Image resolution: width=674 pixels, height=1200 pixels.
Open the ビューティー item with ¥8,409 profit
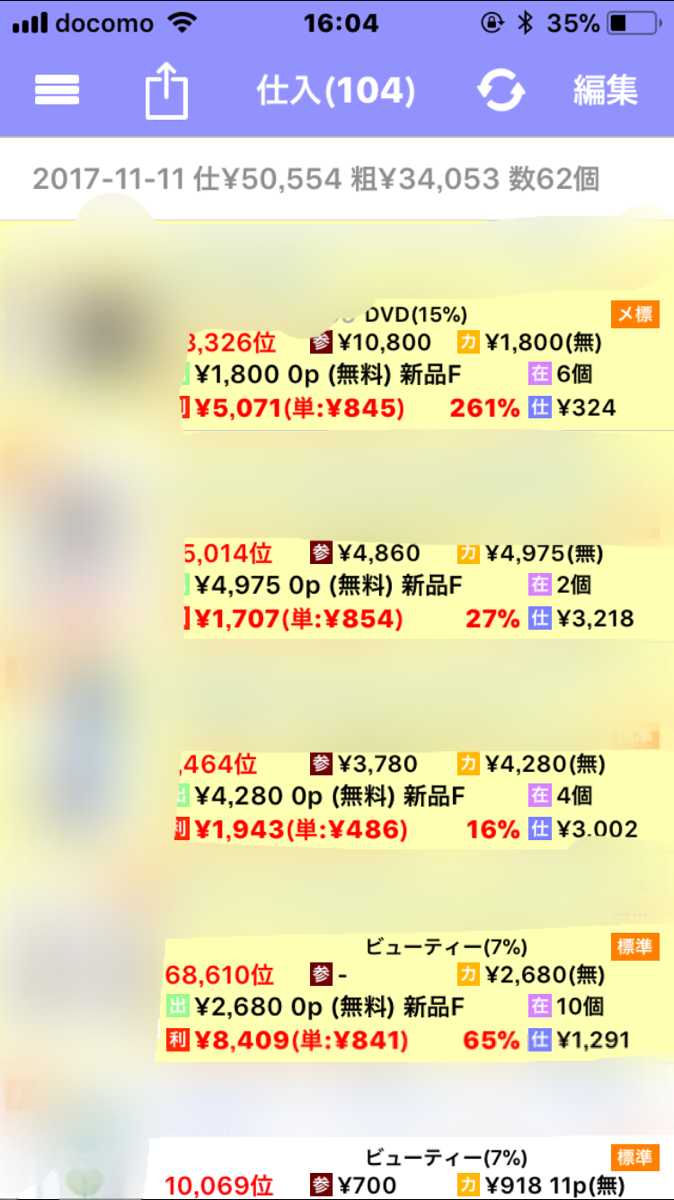coord(337,956)
